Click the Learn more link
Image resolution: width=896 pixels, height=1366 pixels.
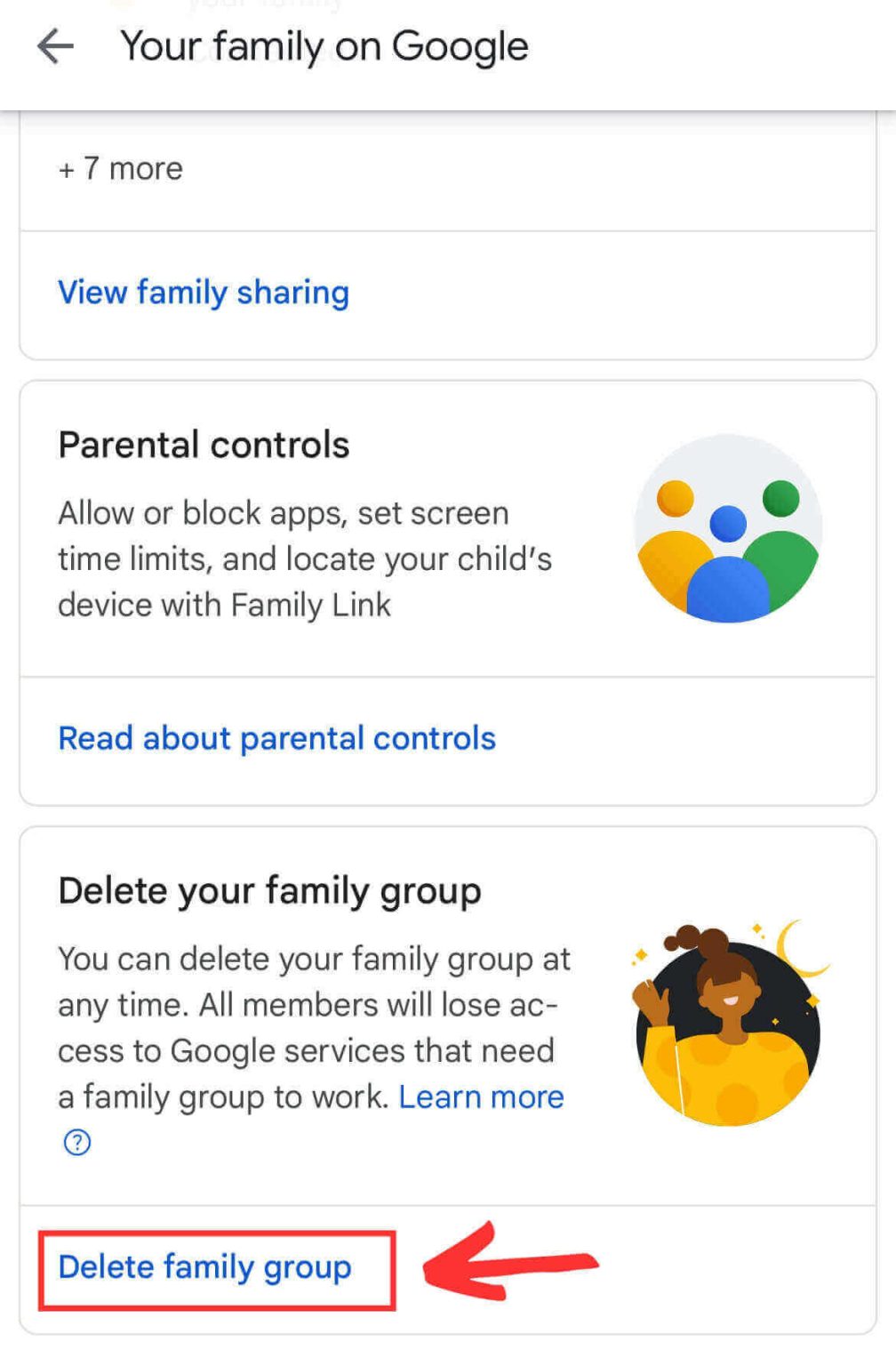pos(483,1097)
